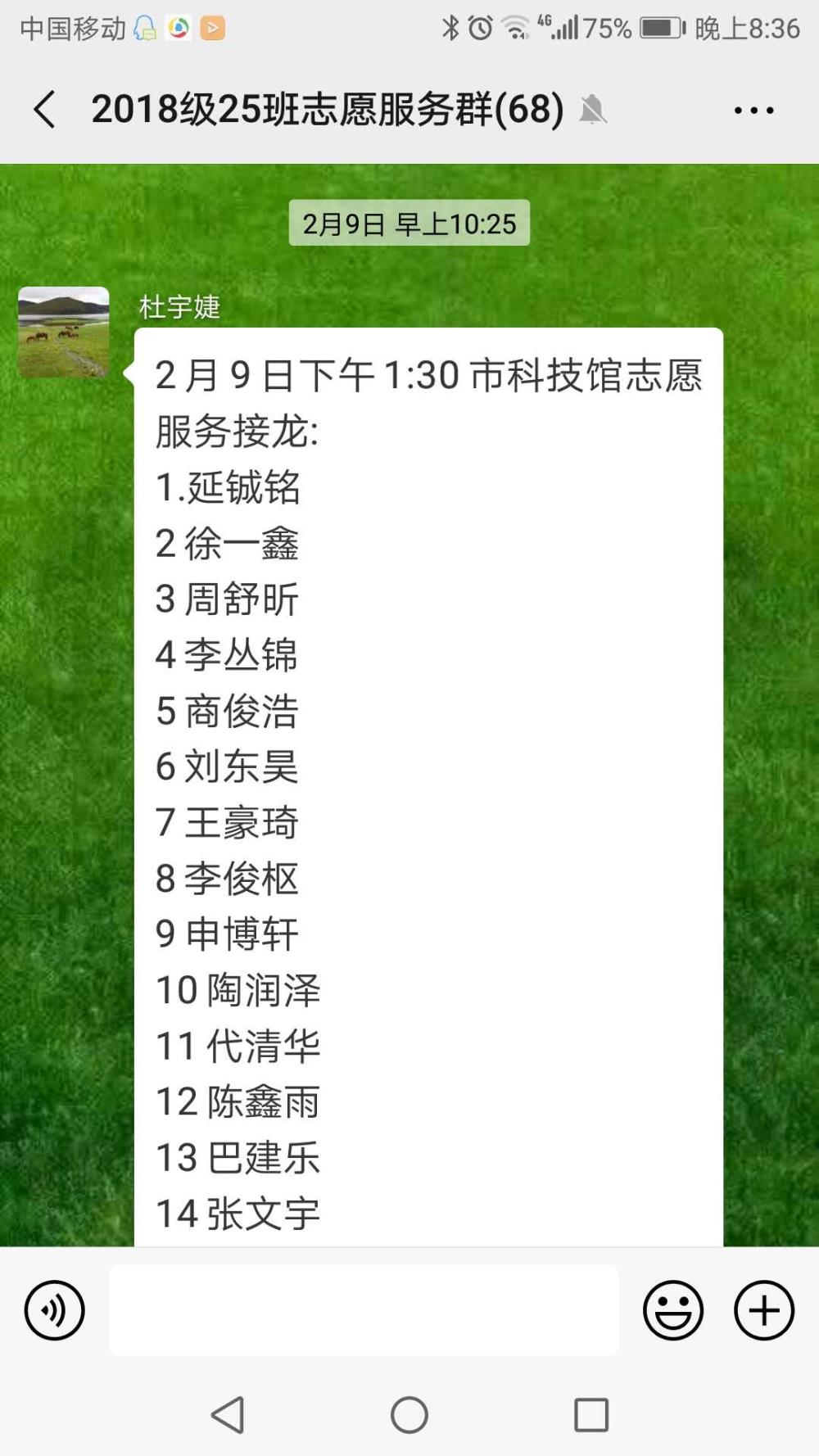
Task: Go to the system home screen
Action: 409,1414
